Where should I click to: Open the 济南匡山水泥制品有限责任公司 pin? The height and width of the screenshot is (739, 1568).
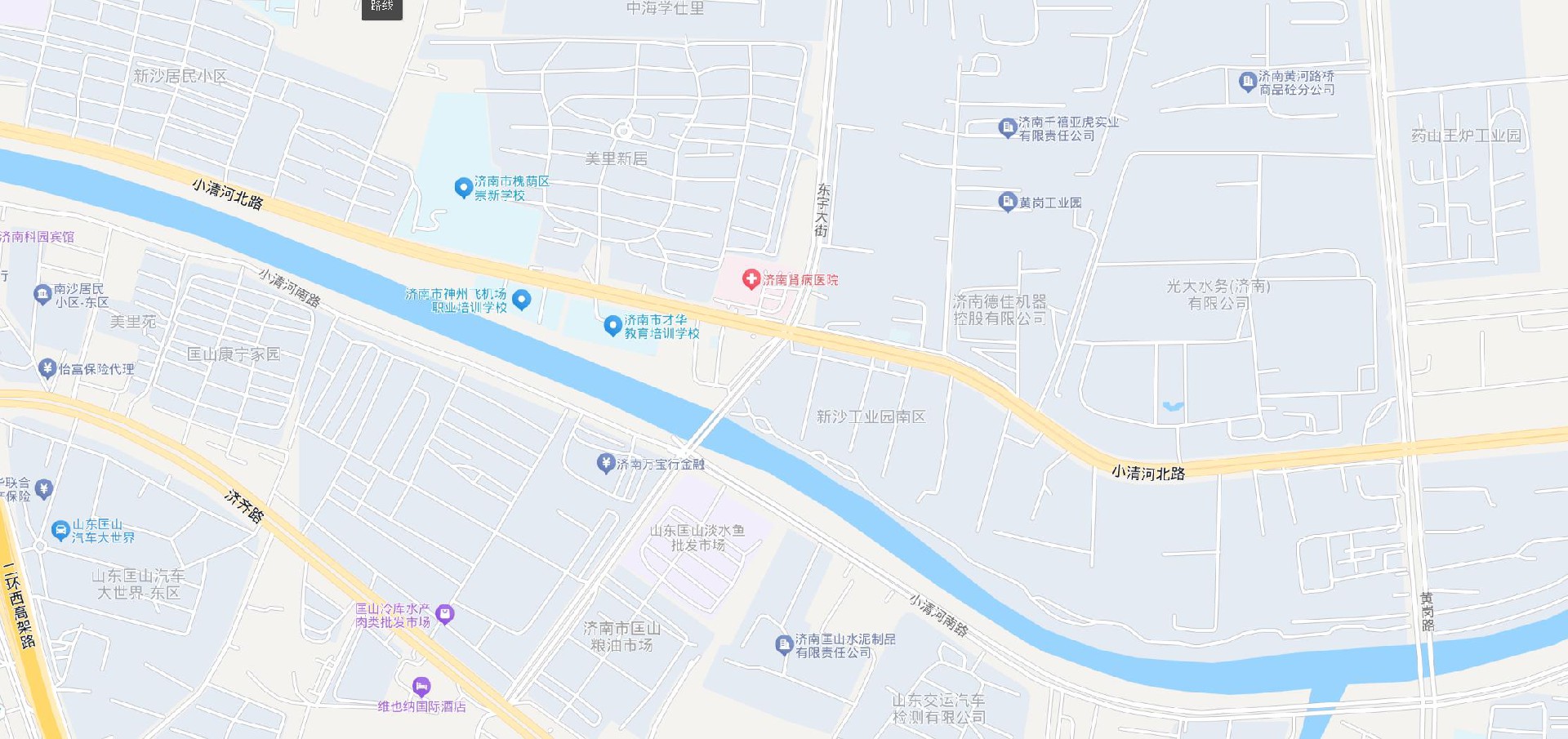coord(783,645)
